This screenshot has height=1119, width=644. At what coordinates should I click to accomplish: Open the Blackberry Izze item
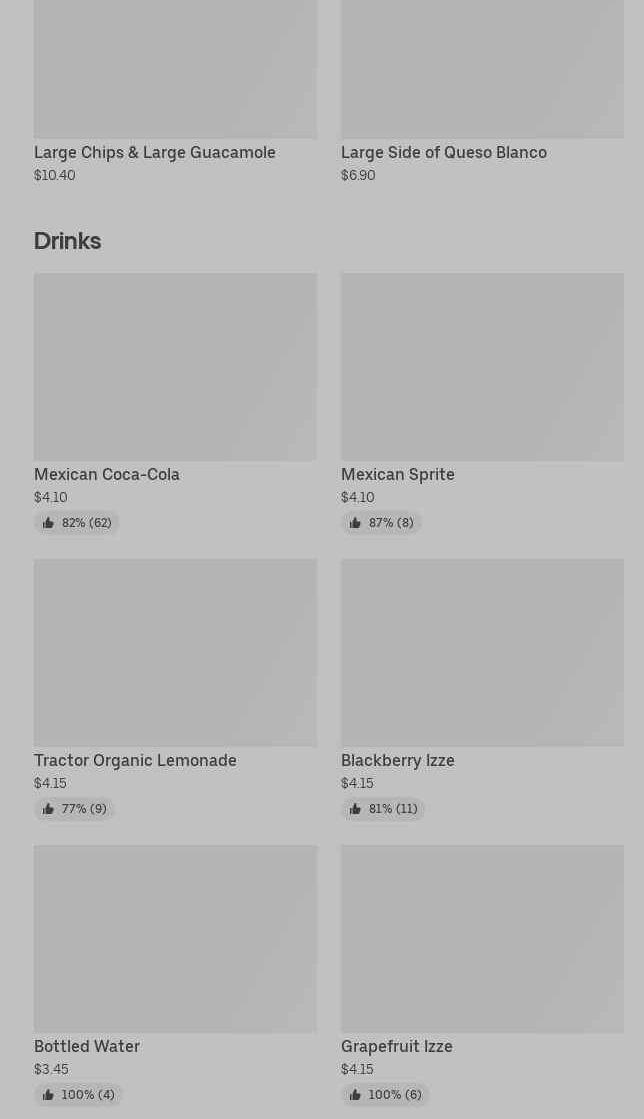click(x=482, y=689)
